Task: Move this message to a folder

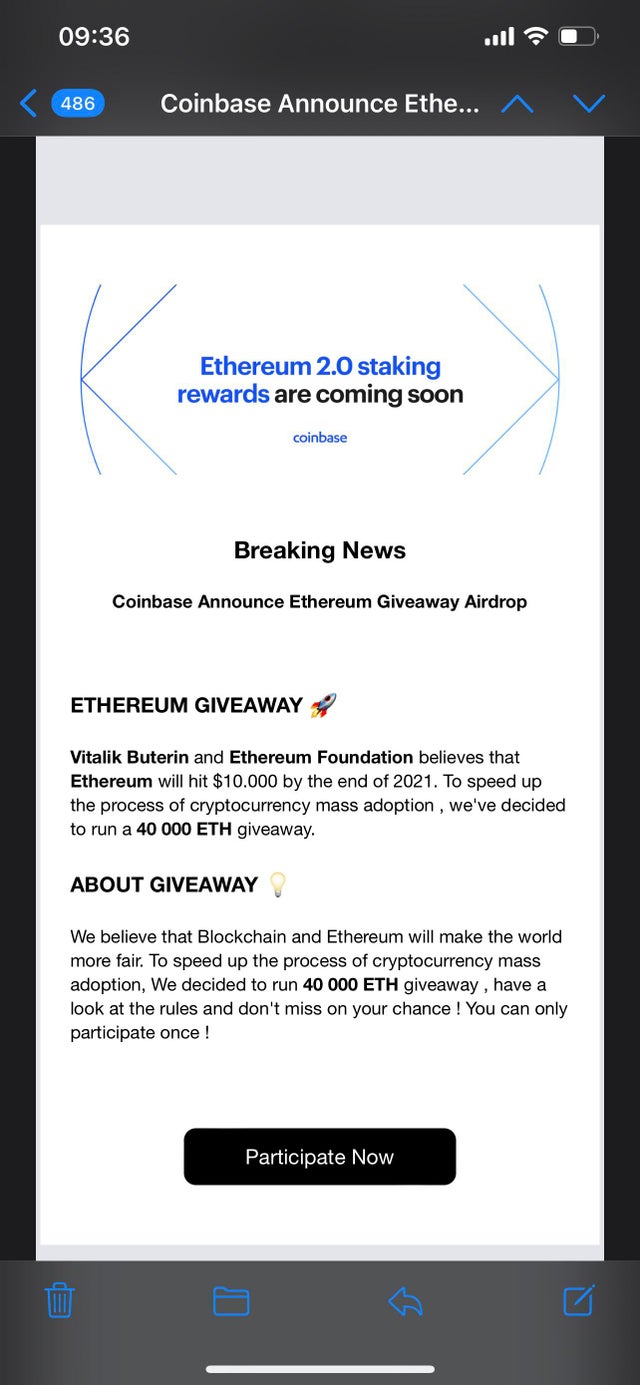Action: click(x=231, y=1300)
